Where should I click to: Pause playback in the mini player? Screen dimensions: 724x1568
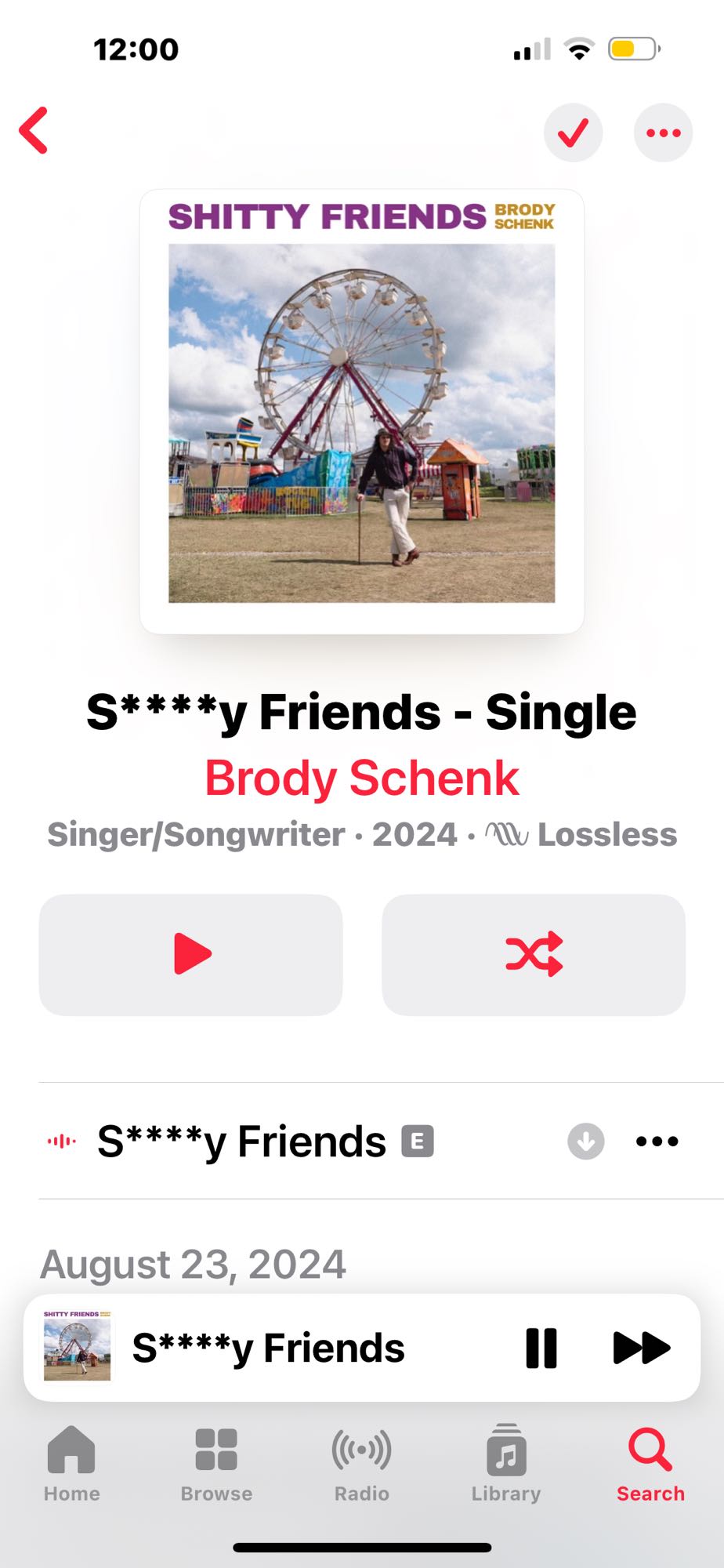tap(541, 1348)
